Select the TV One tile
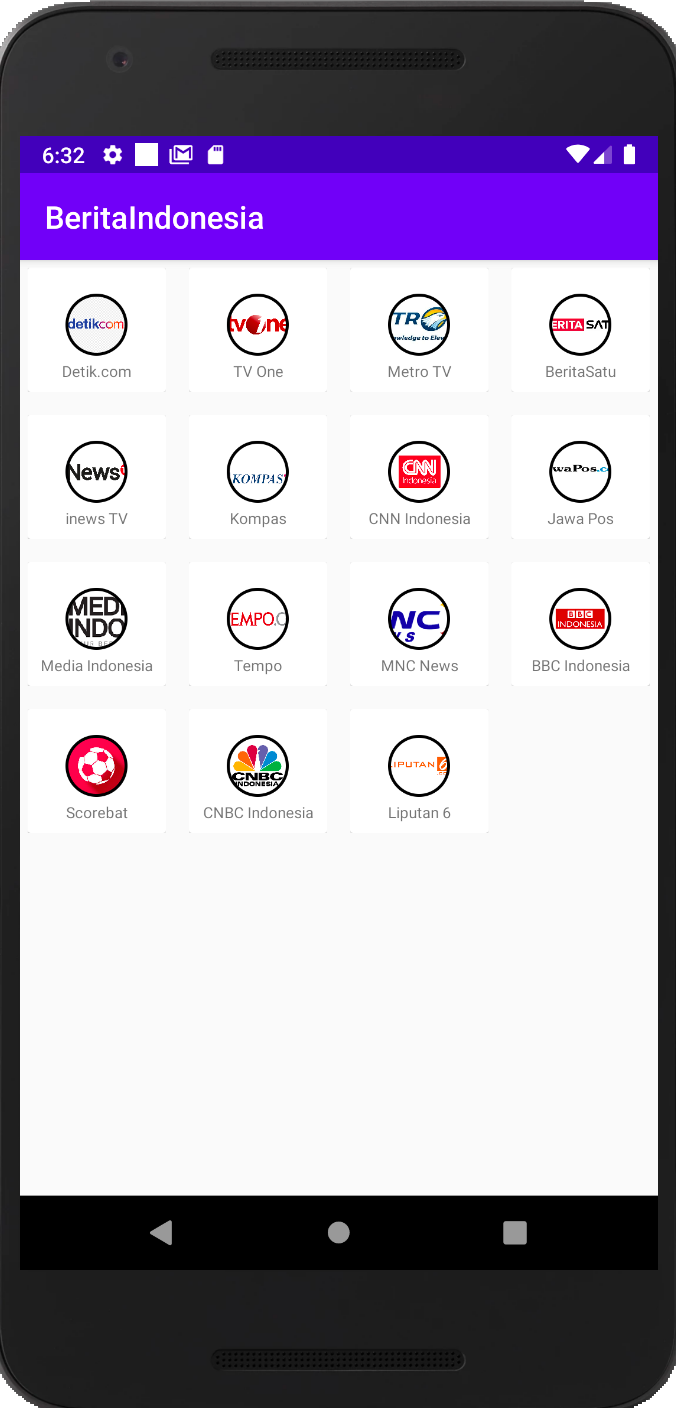The image size is (676, 1408). tap(258, 330)
